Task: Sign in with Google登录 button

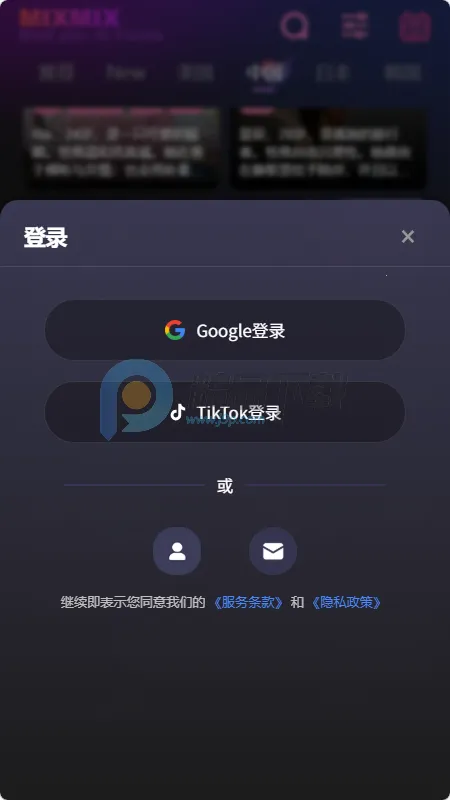Action: click(225, 330)
